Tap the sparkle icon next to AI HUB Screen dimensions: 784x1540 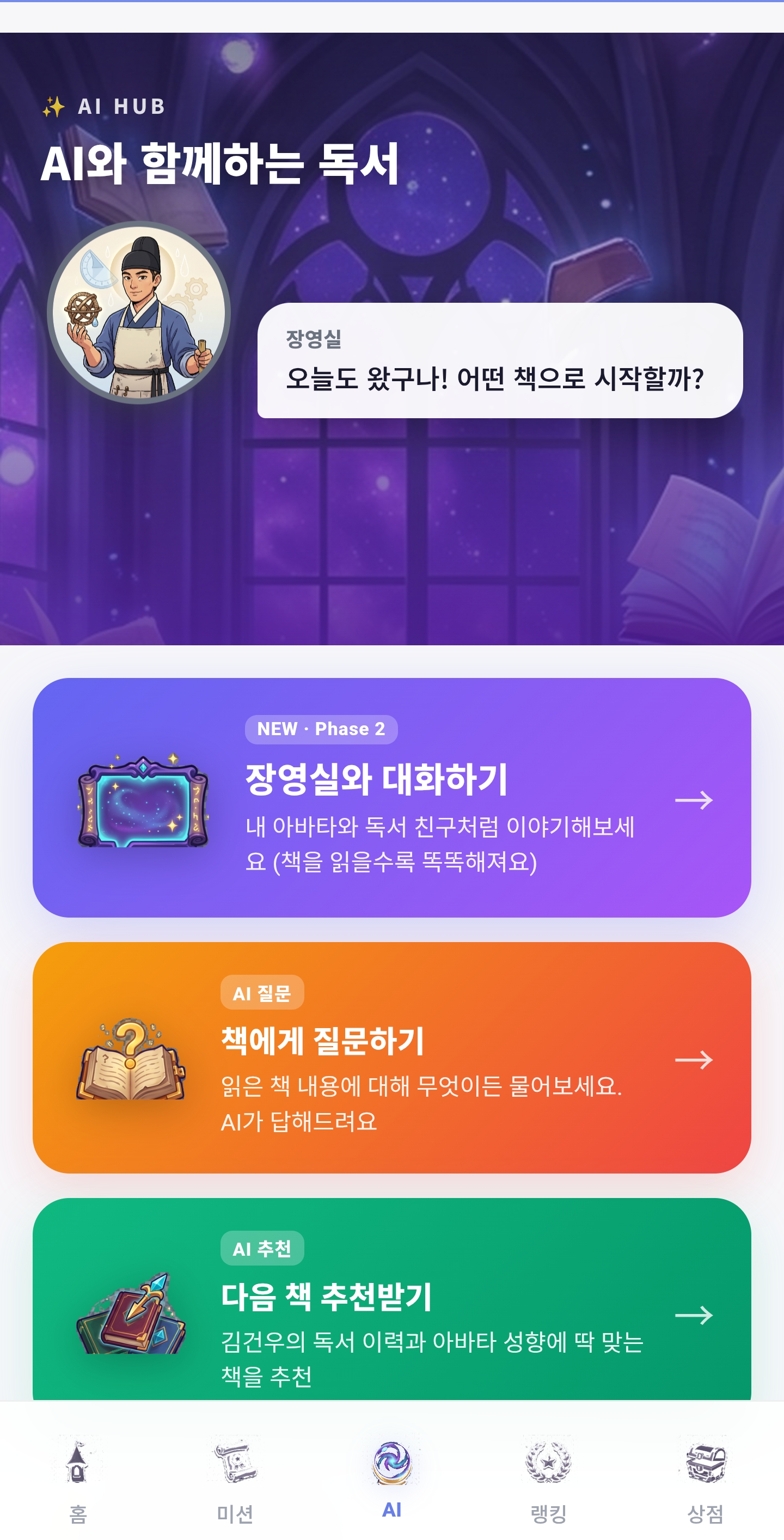coord(54,108)
